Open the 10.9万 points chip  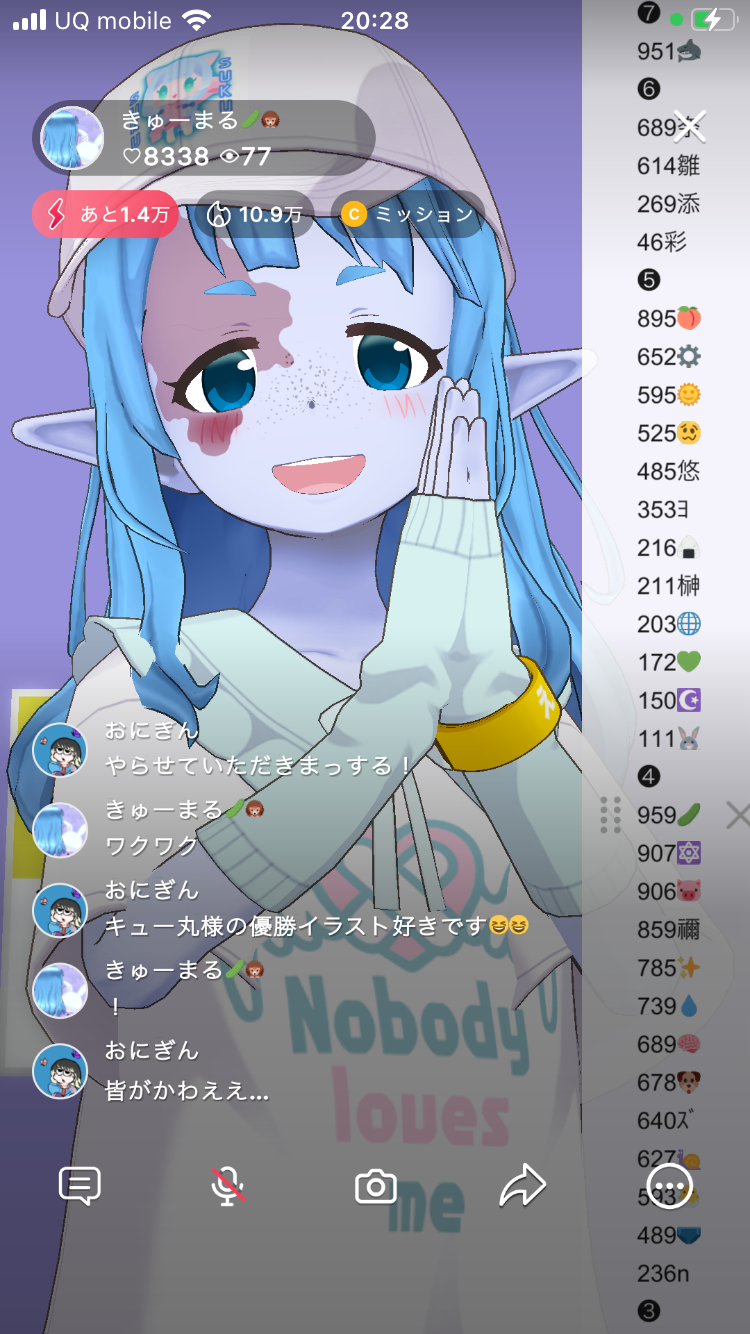tap(254, 214)
